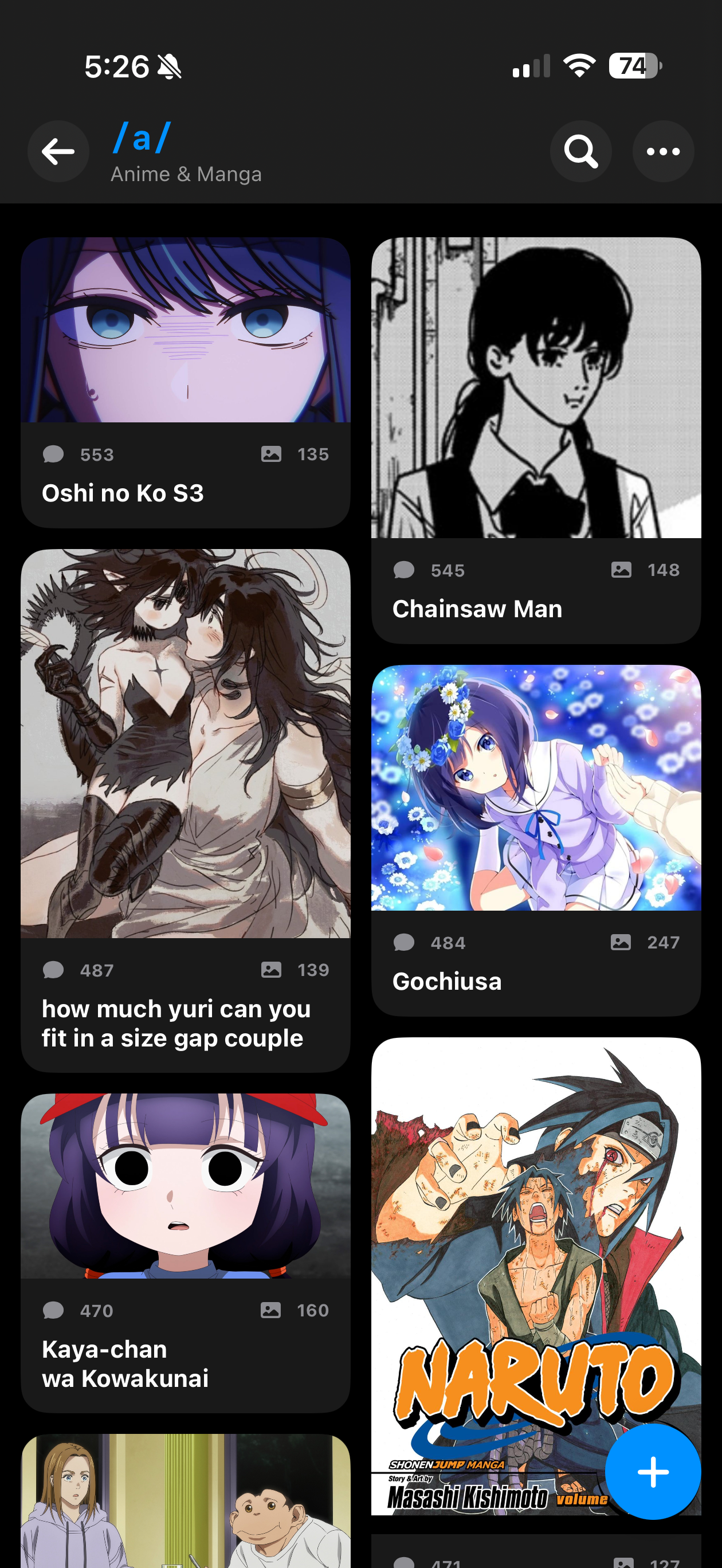Image resolution: width=722 pixels, height=1568 pixels.
Task: Open the Oshi no Ko S3 thread
Action: coord(185,382)
